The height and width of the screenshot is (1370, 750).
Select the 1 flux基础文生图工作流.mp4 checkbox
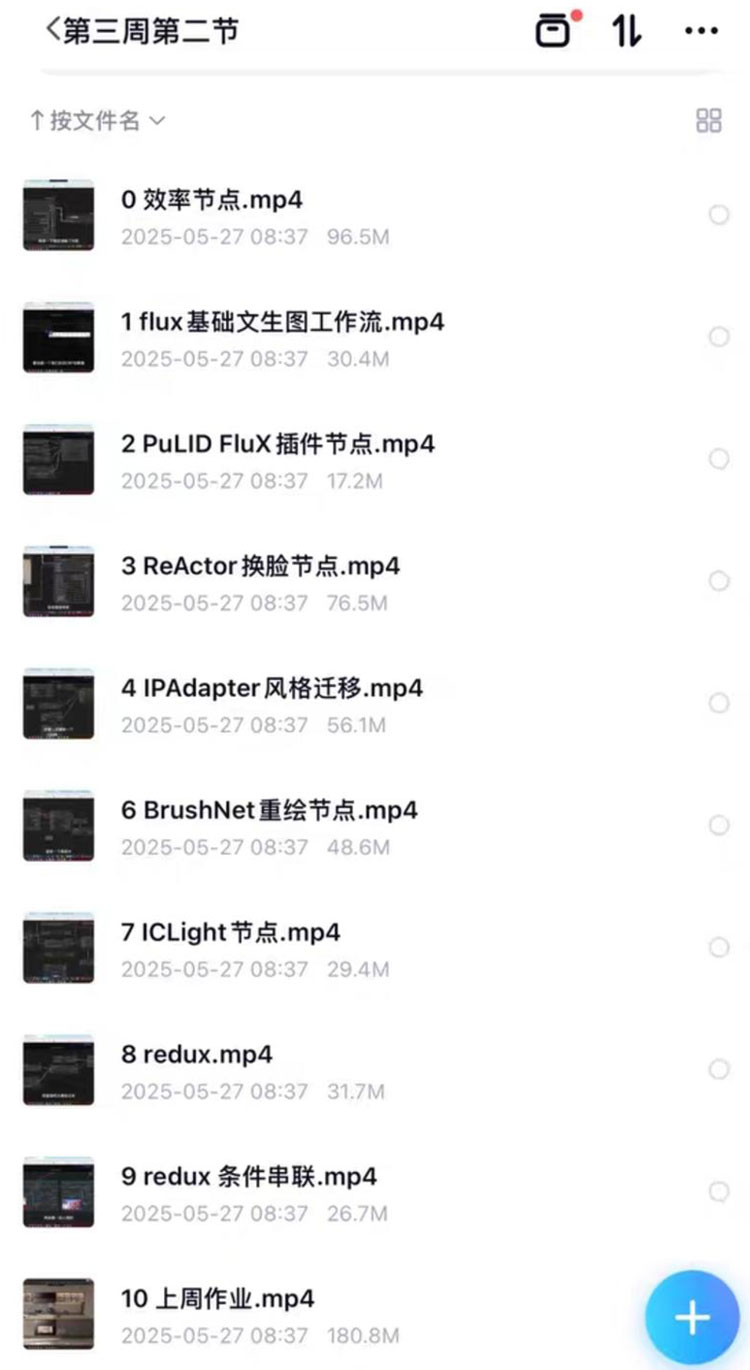click(718, 337)
